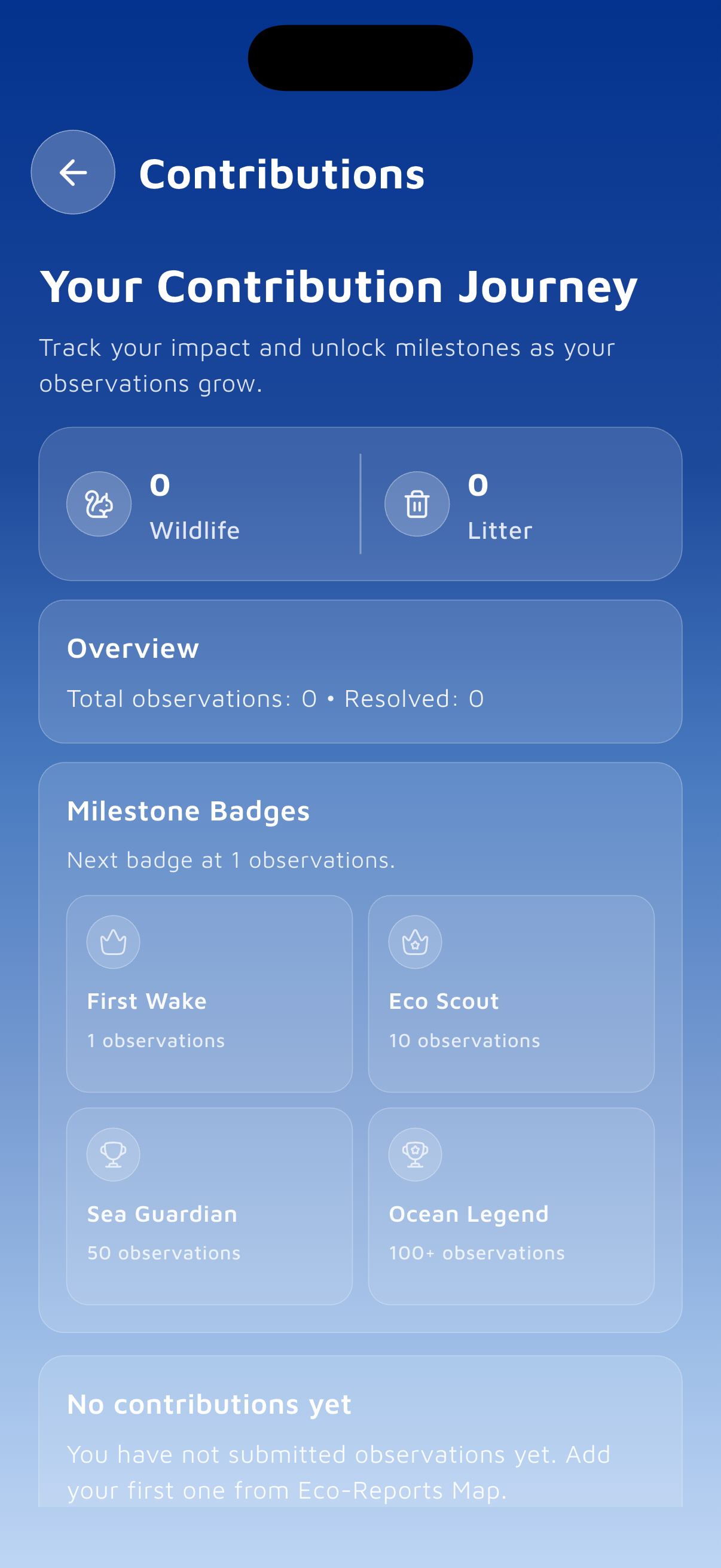Click the trash bin Litter icon
Image resolution: width=721 pixels, height=1568 pixels.
point(417,504)
